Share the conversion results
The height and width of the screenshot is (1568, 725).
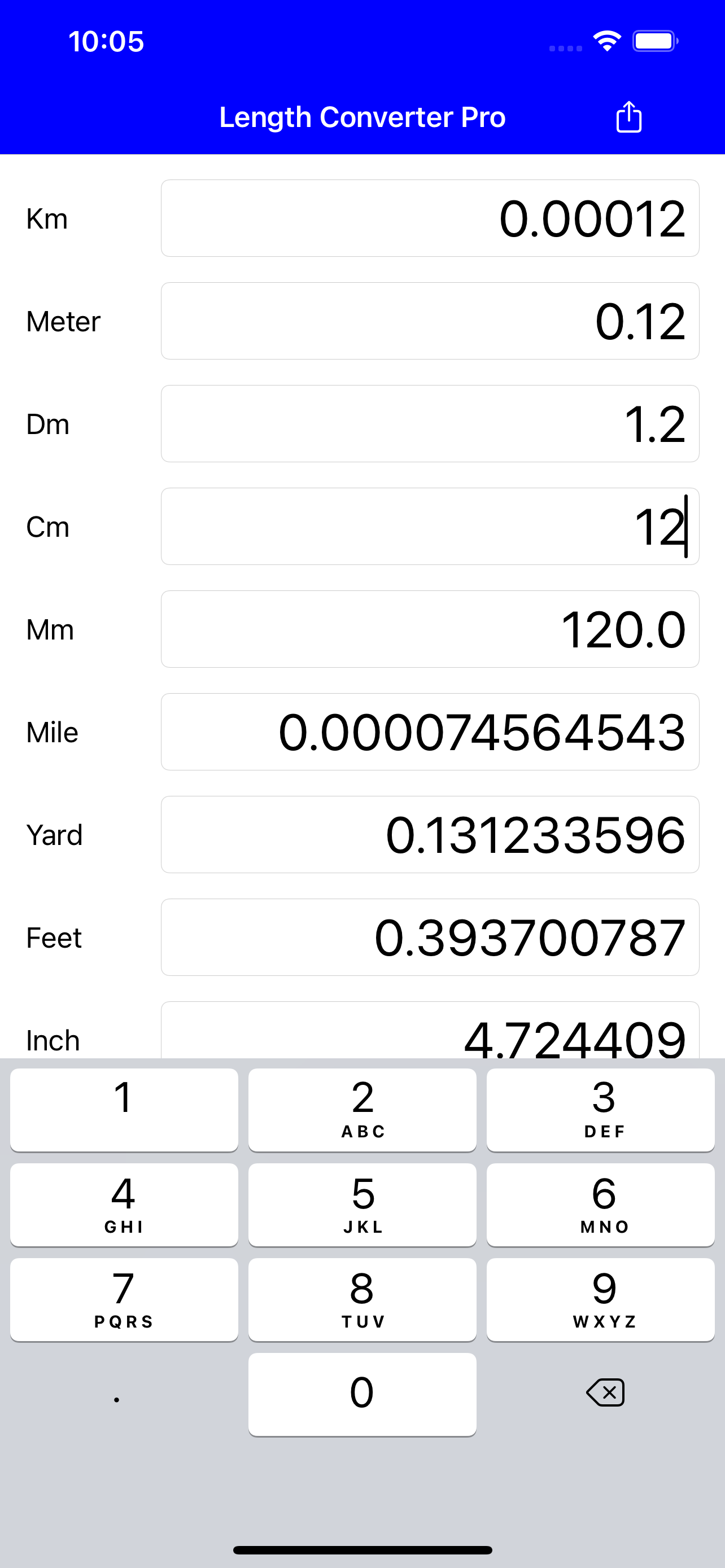click(x=628, y=116)
